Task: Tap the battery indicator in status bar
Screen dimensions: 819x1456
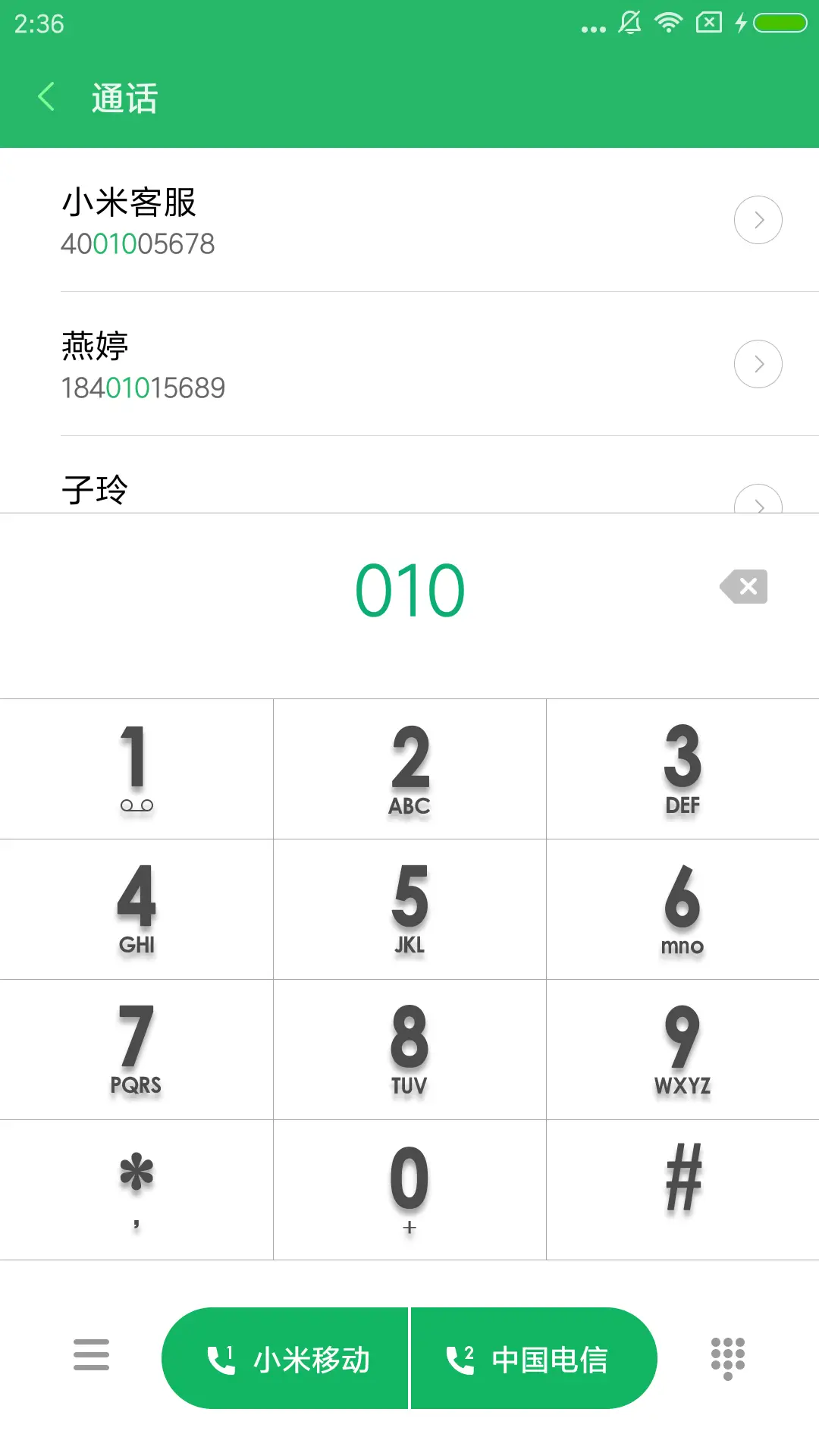Action: click(781, 23)
